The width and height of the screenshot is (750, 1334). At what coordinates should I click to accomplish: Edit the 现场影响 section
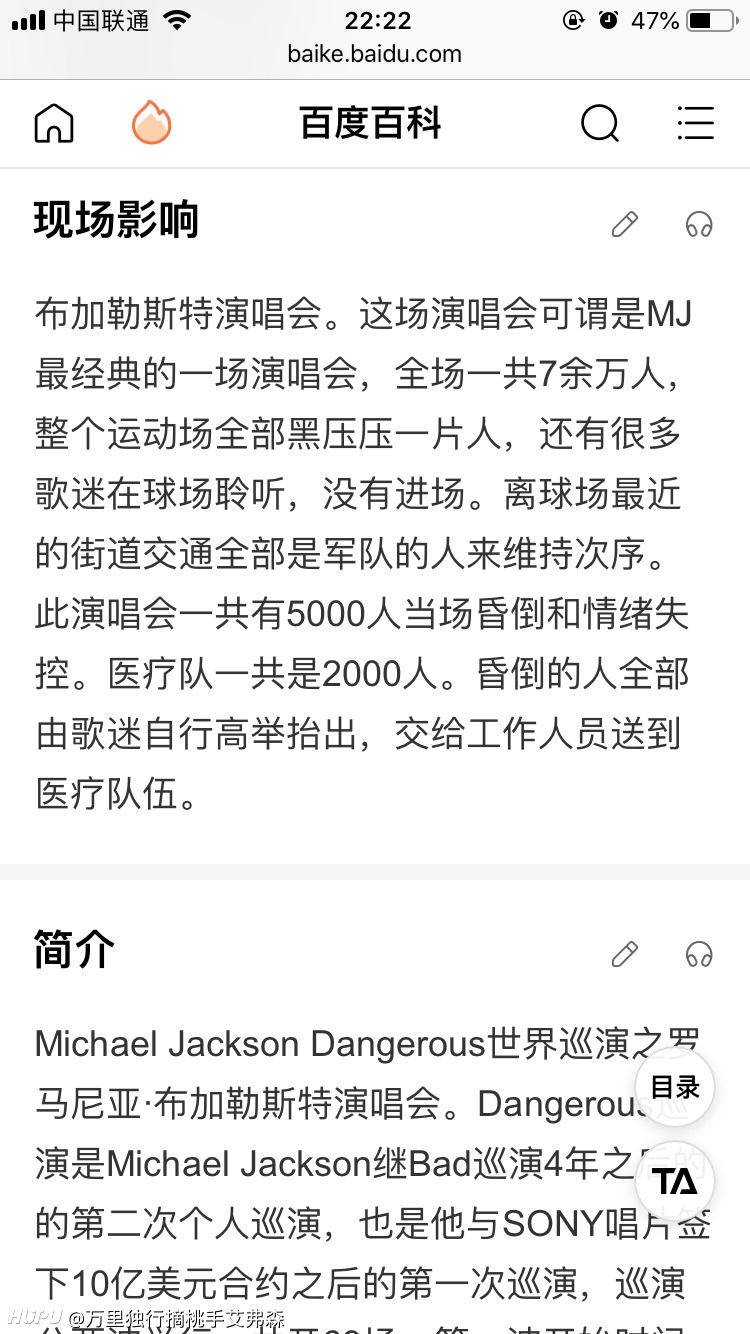(625, 224)
